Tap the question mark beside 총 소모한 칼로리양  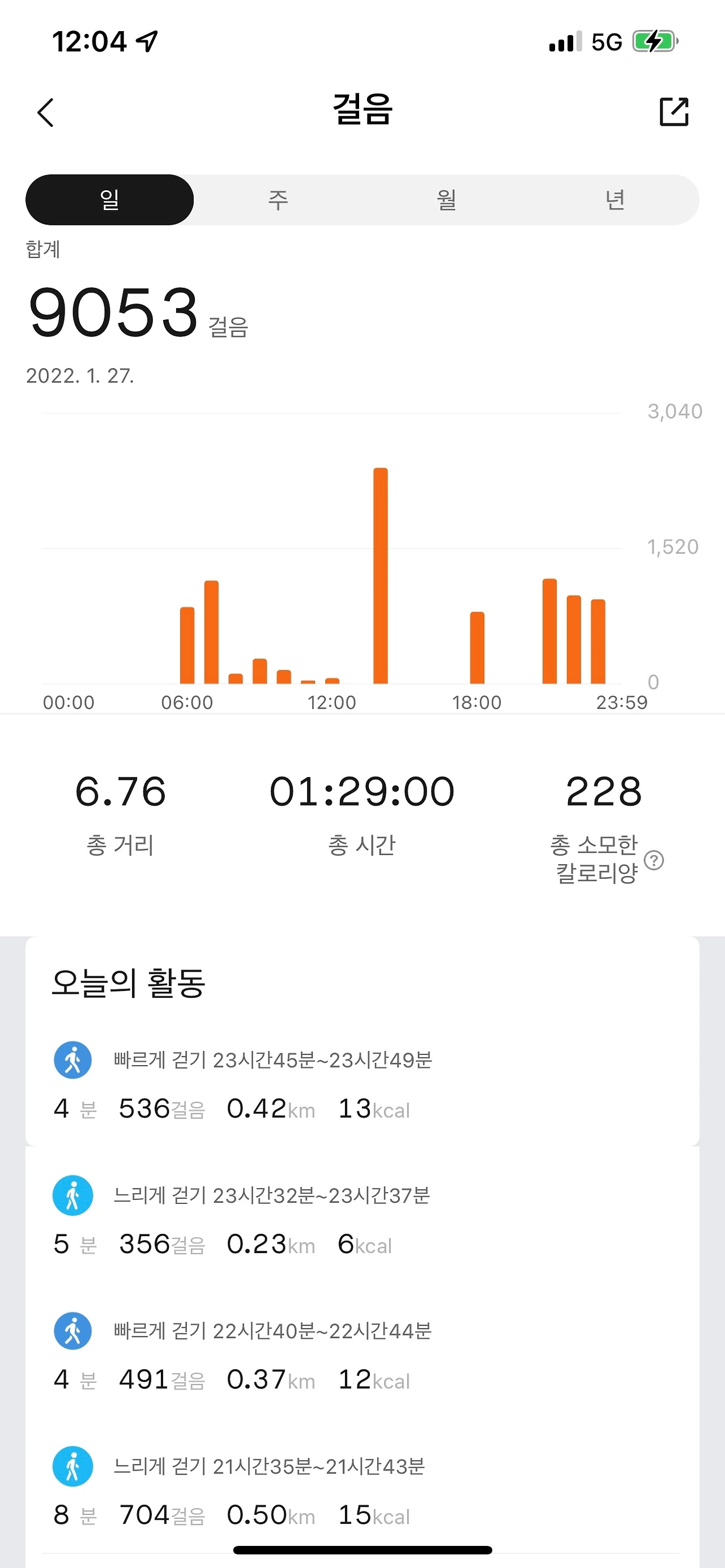point(654,860)
